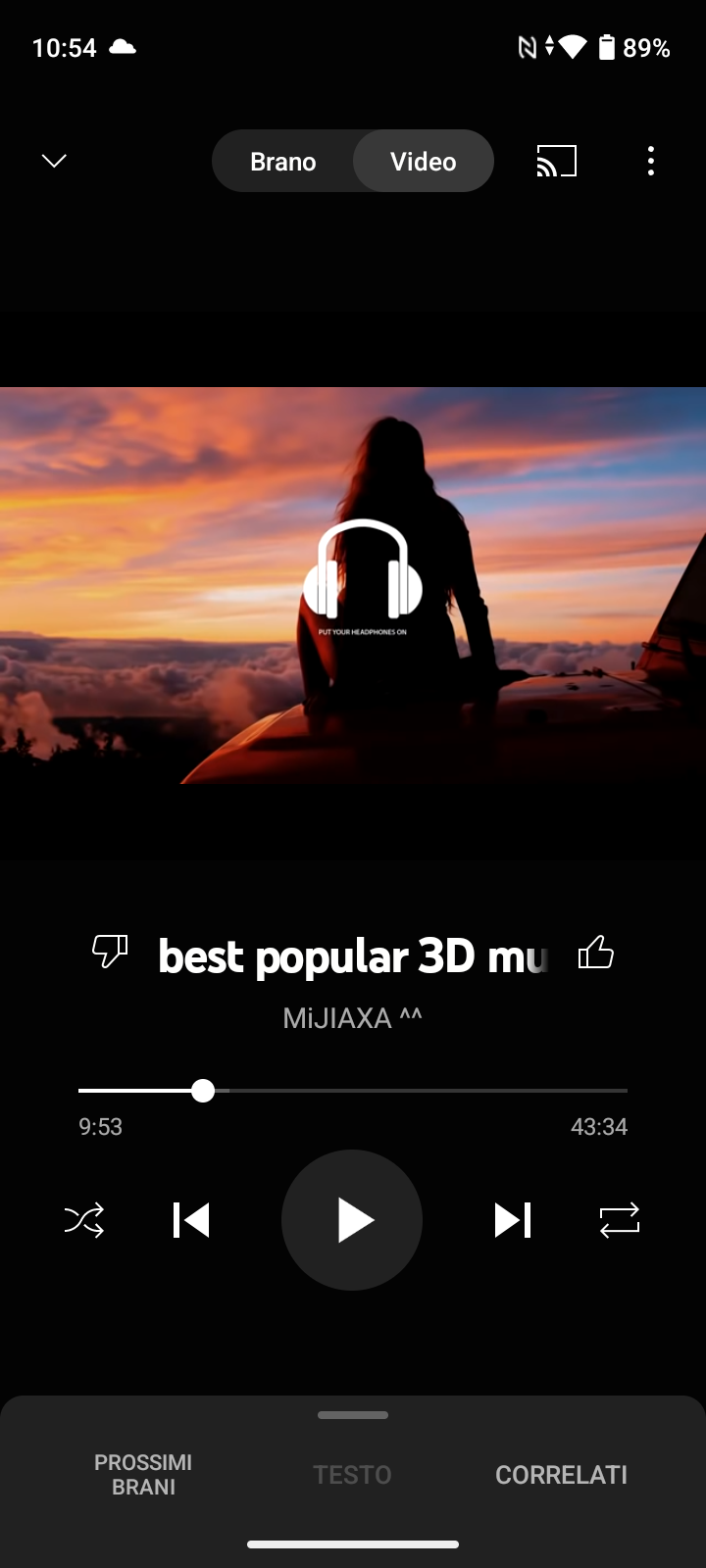Switch to Brano mode

click(283, 162)
